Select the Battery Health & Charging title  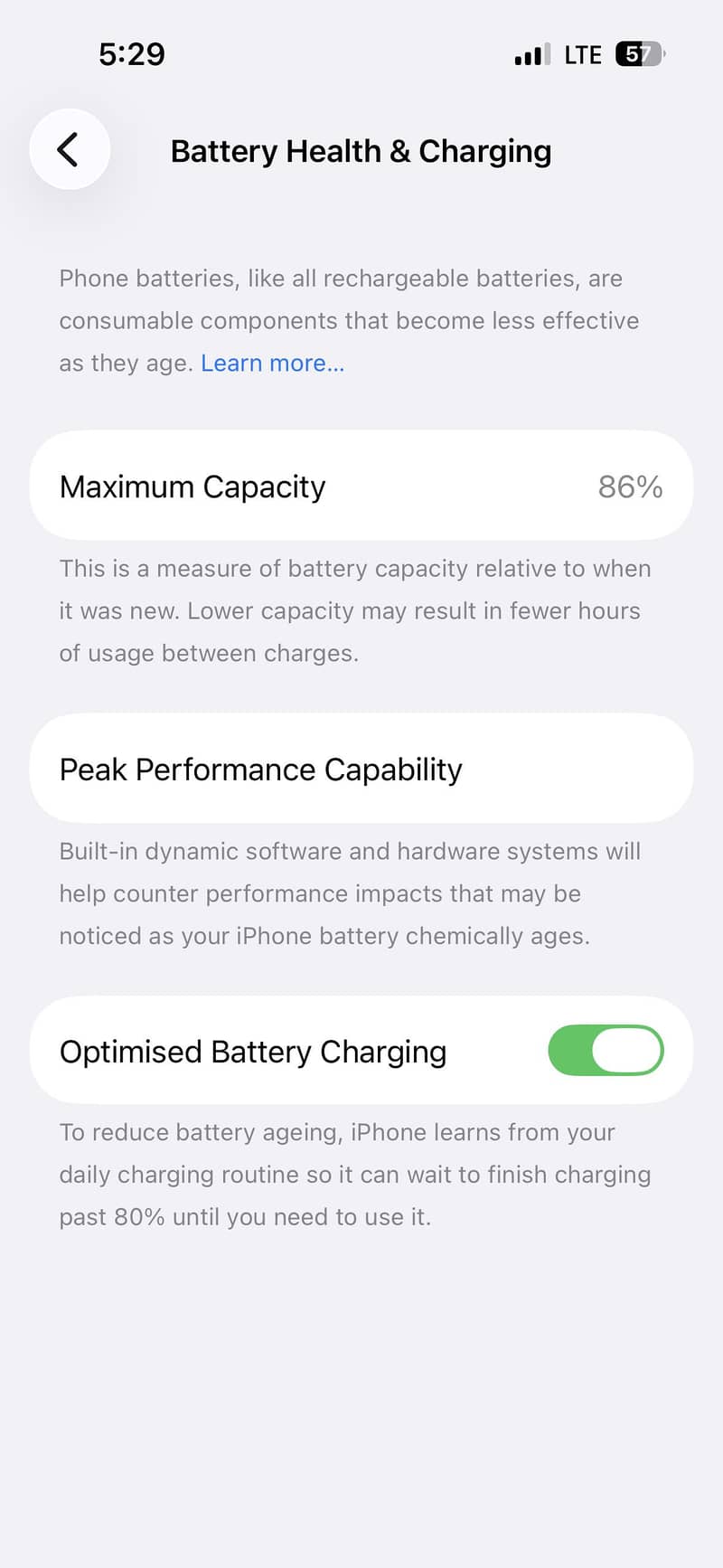click(x=361, y=151)
